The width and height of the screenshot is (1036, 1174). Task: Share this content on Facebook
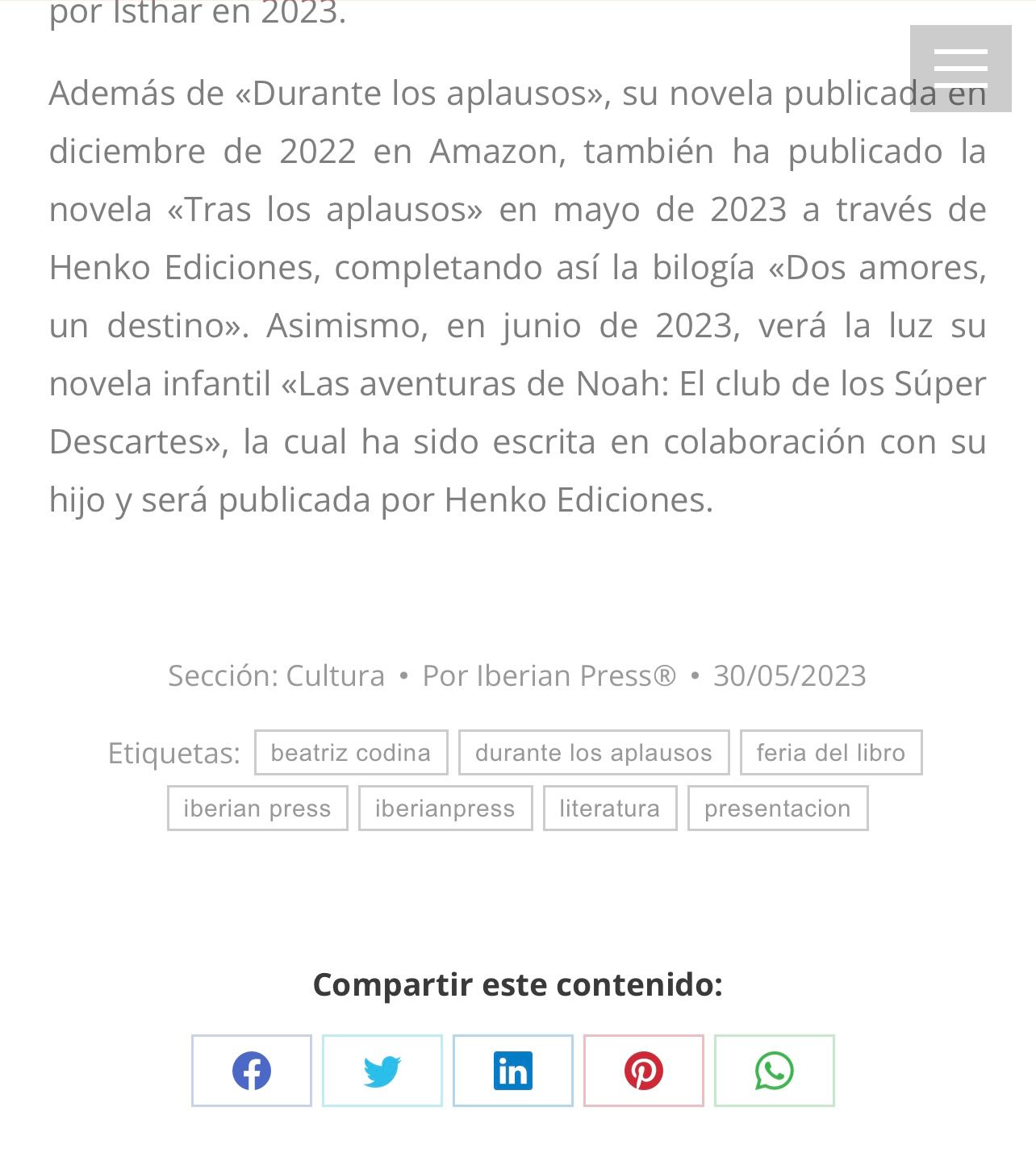click(x=252, y=1071)
